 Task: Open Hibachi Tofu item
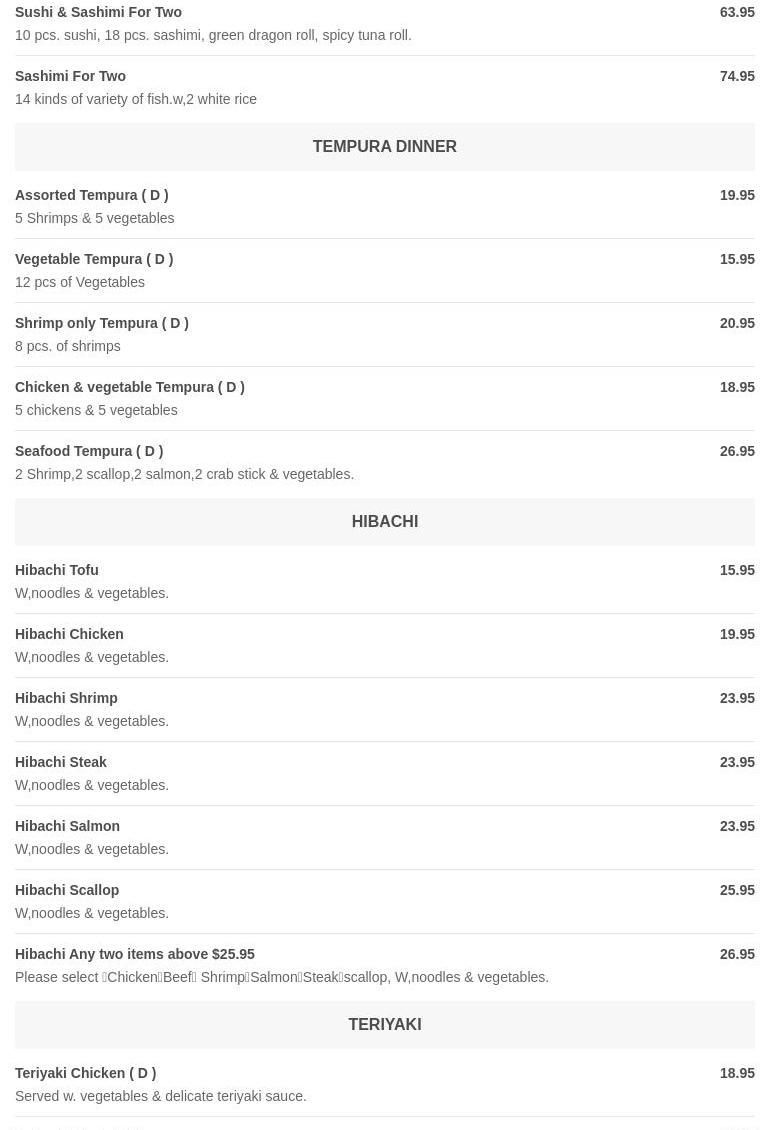point(56,570)
